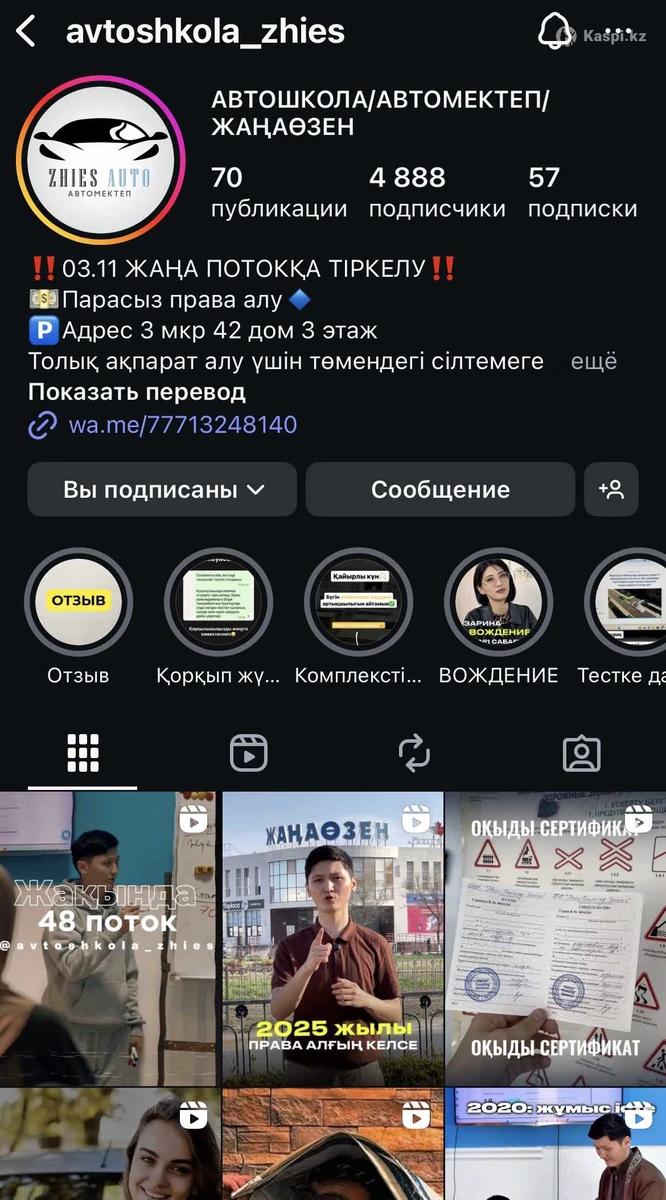
Task: Switch to the Reels tab
Action: click(x=248, y=753)
